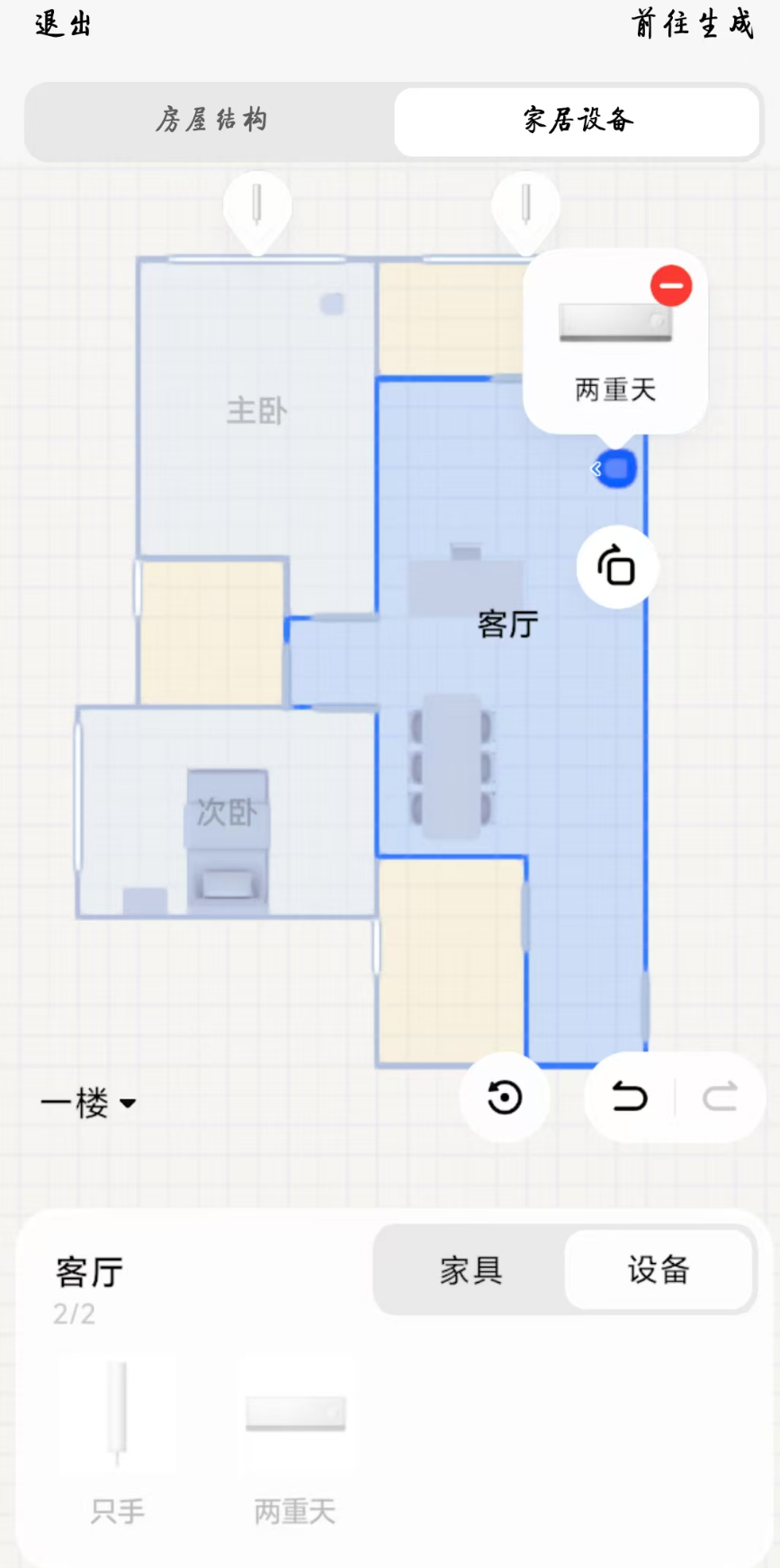The image size is (780, 1568).
Task: Click the rotate icon next to the device marker
Action: 617,567
